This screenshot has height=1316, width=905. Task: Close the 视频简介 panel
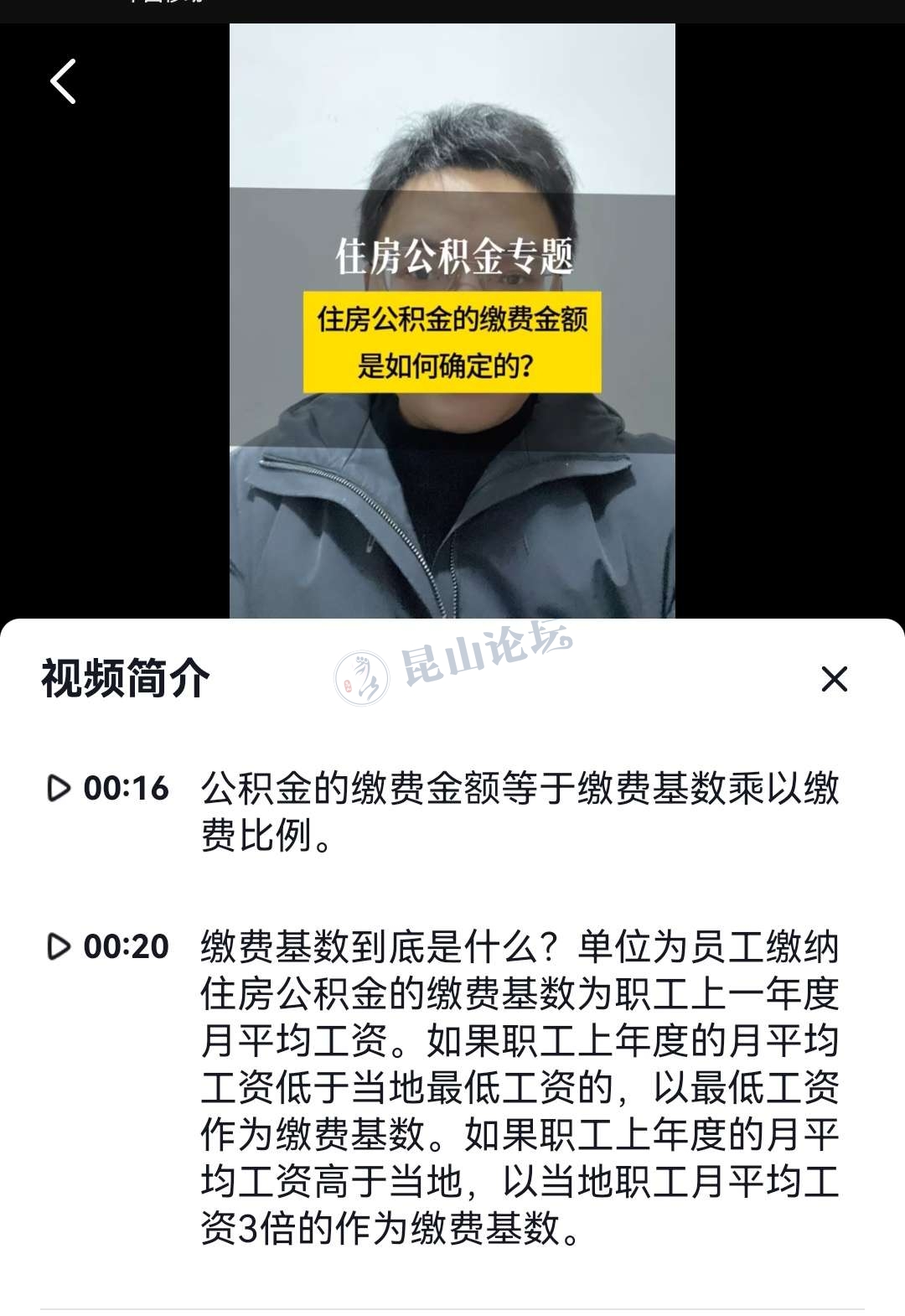[x=834, y=678]
